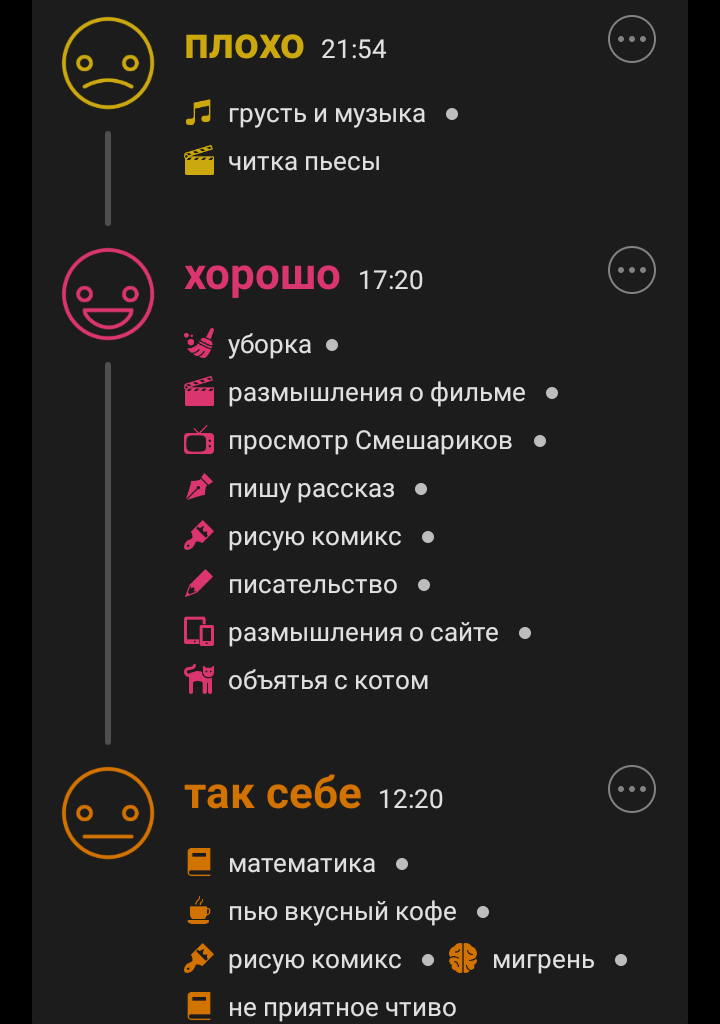Tap the smiling face of the хорошо entry

(x=108, y=295)
